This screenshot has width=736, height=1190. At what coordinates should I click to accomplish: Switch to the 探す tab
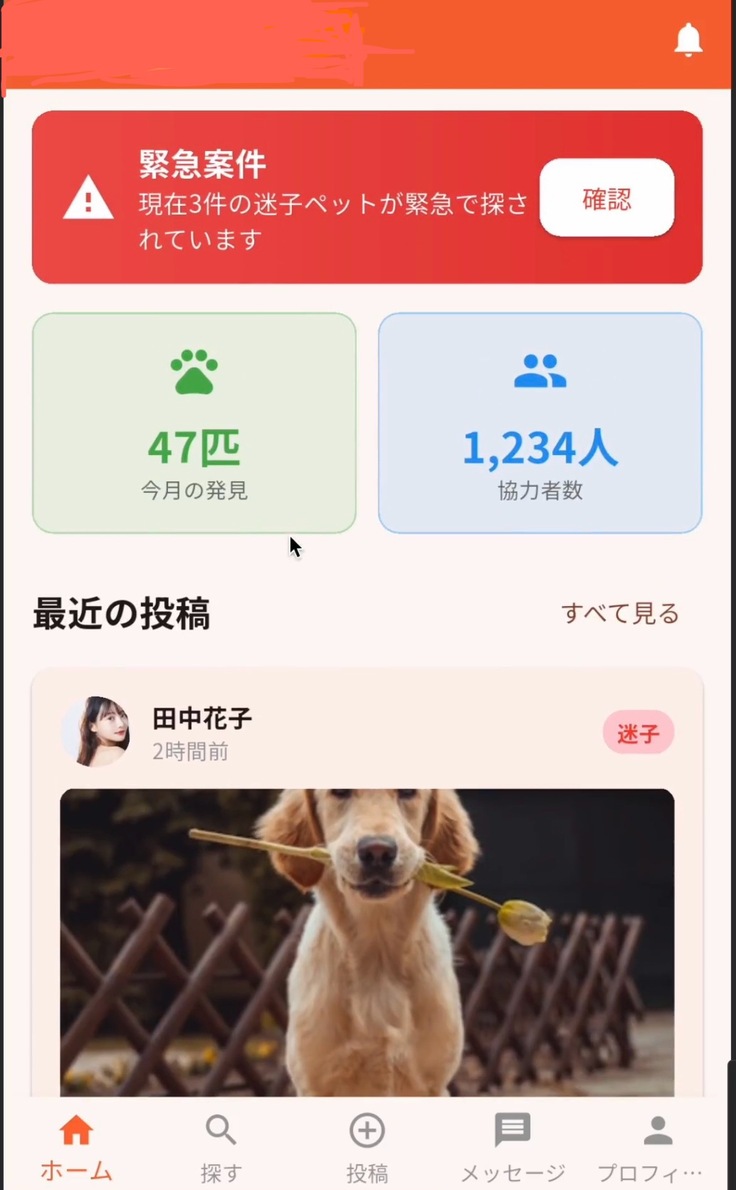tap(221, 1148)
